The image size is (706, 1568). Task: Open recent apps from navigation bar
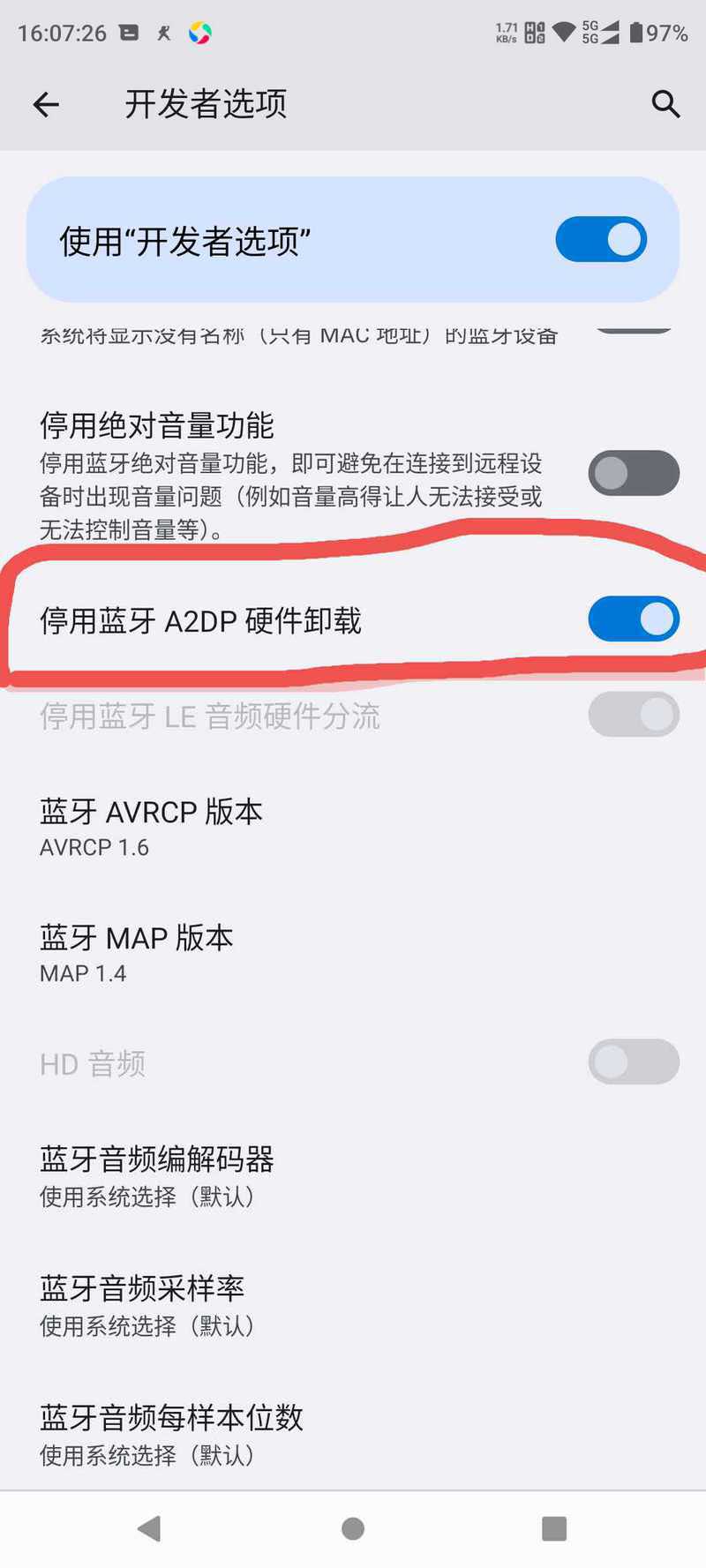point(554,1528)
